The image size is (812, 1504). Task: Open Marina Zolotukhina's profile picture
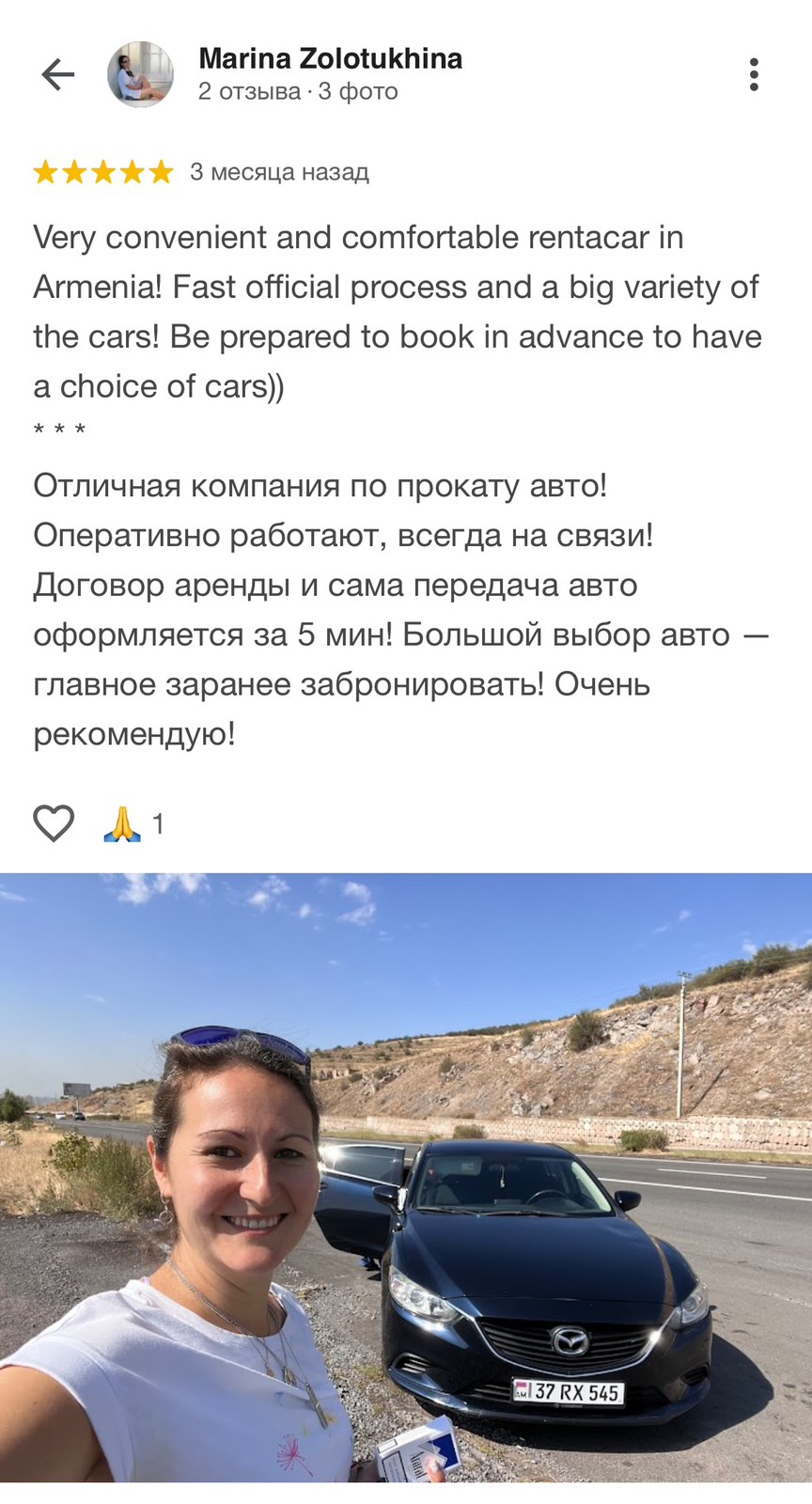coord(140,74)
